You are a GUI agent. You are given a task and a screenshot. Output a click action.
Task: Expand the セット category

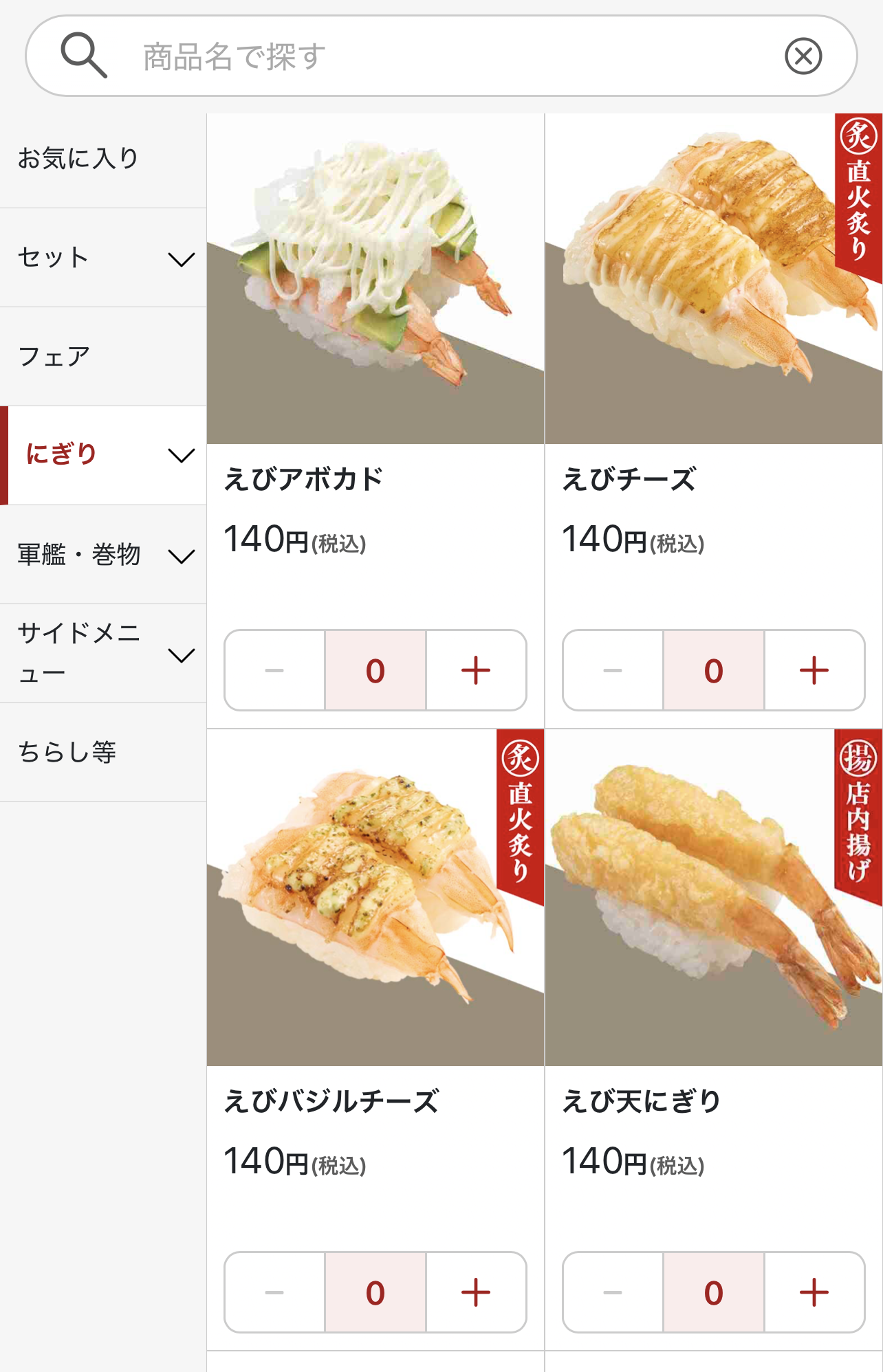(103, 258)
